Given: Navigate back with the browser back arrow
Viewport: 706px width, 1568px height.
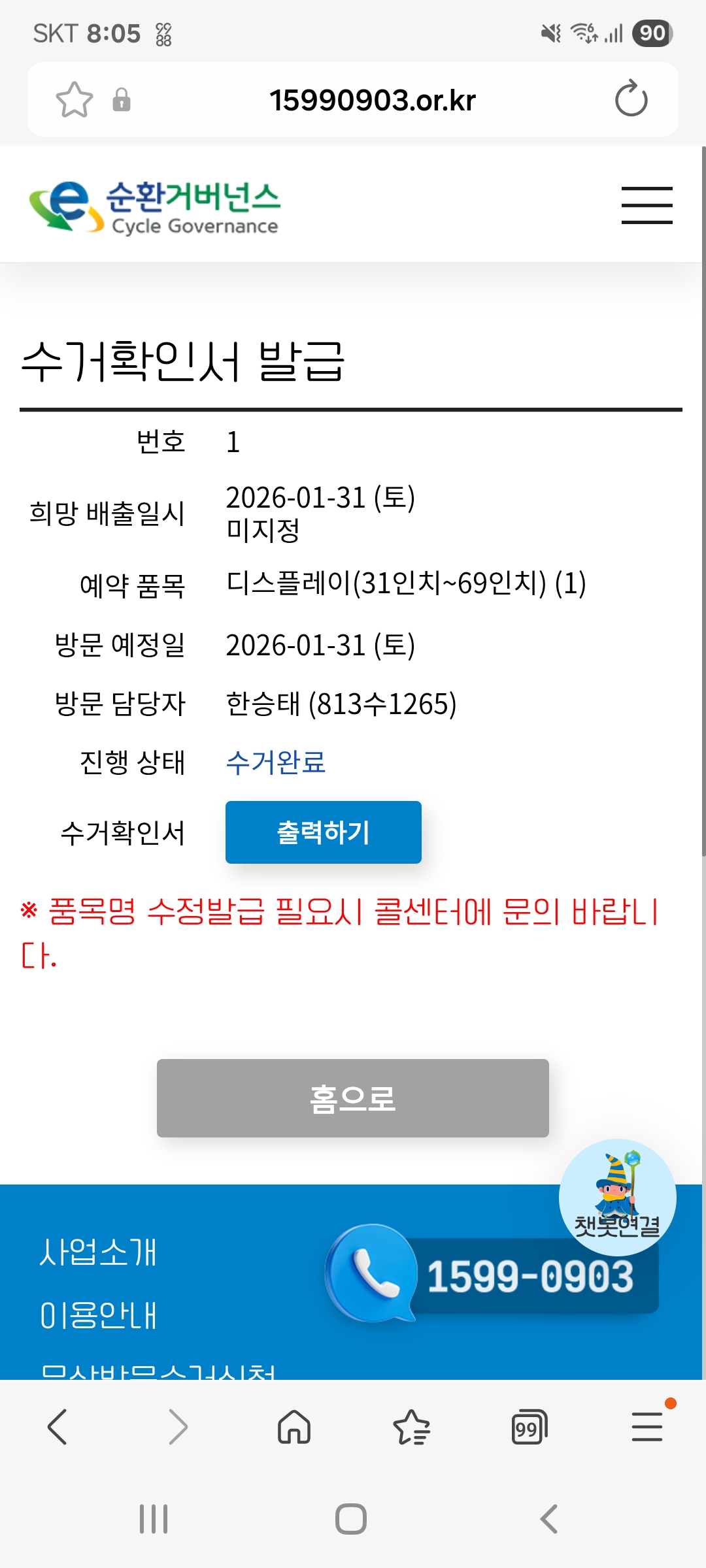Looking at the screenshot, I should click(58, 1426).
